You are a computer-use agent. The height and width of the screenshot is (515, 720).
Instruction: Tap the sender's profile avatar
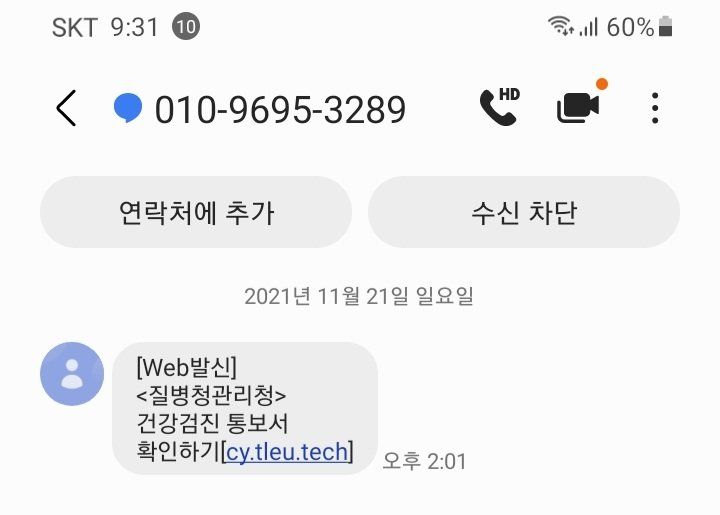click(x=72, y=374)
